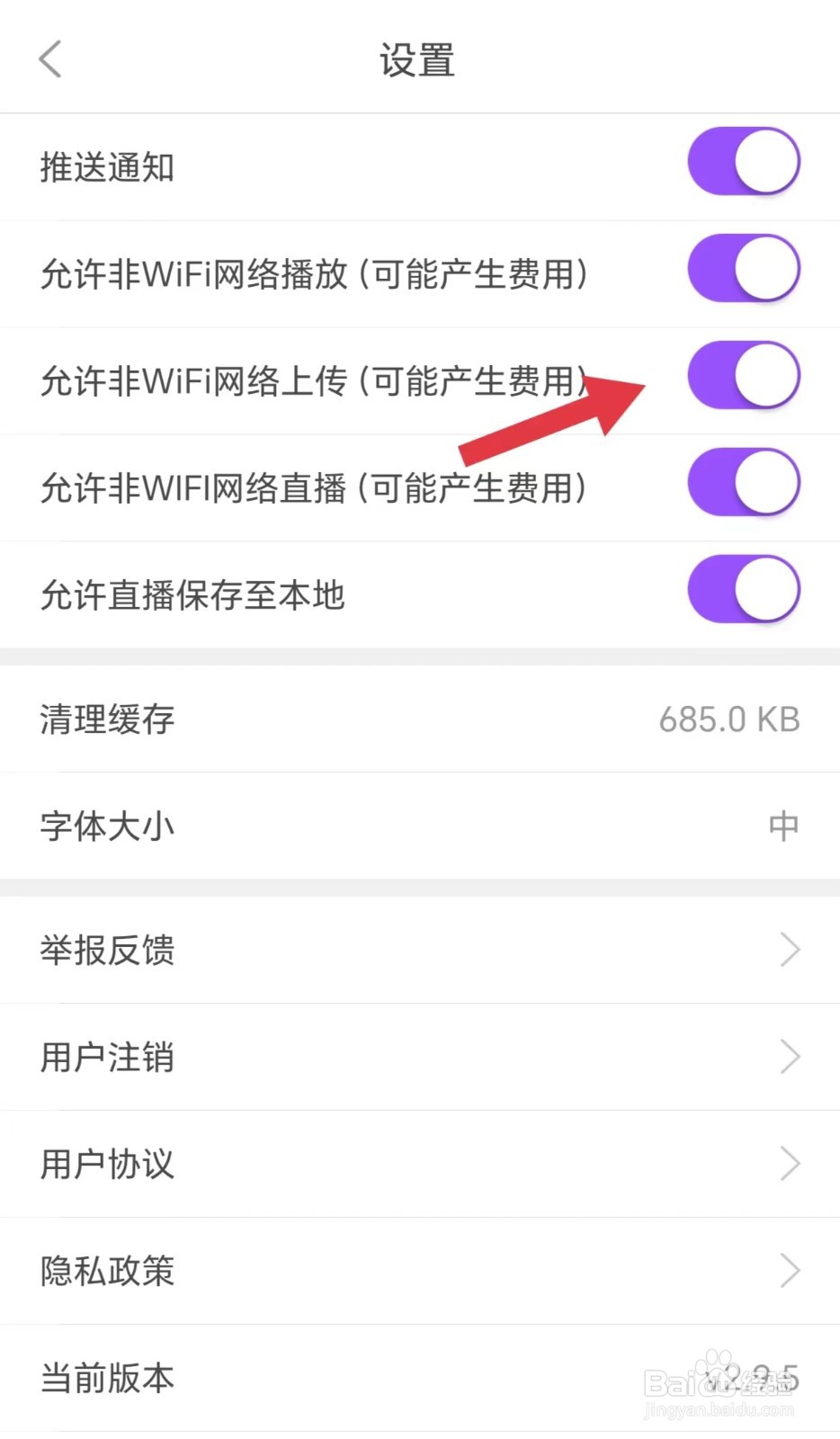Viewport: 840px width, 1439px height.
Task: Tap the 当前版本 current version row
Action: click(x=107, y=1378)
